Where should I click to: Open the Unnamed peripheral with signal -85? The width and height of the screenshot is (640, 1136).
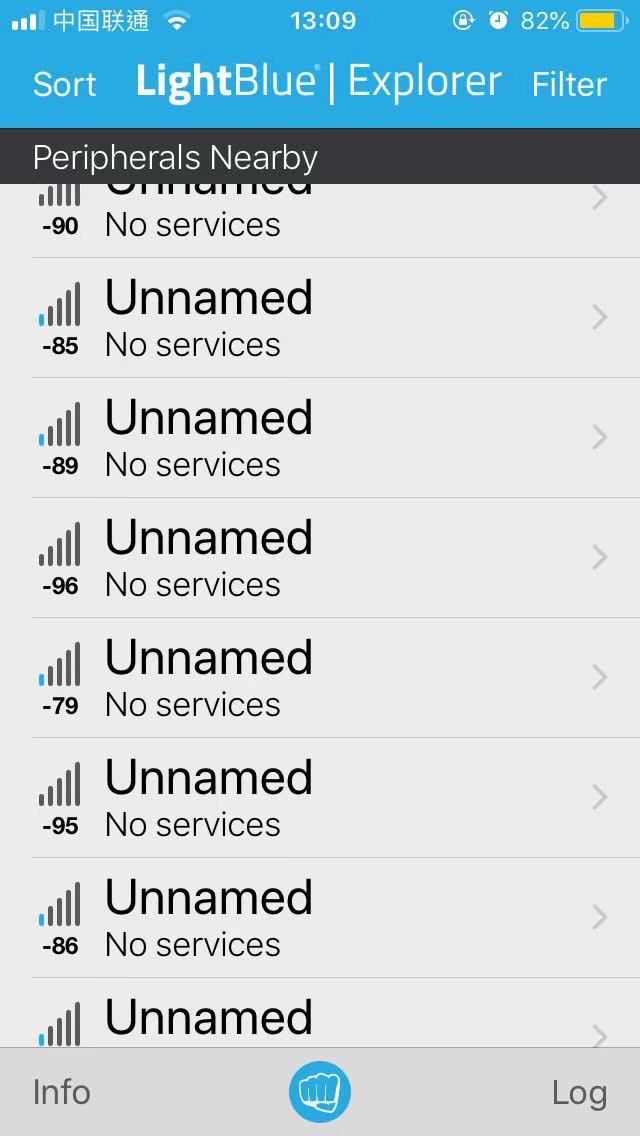pyautogui.click(x=320, y=317)
